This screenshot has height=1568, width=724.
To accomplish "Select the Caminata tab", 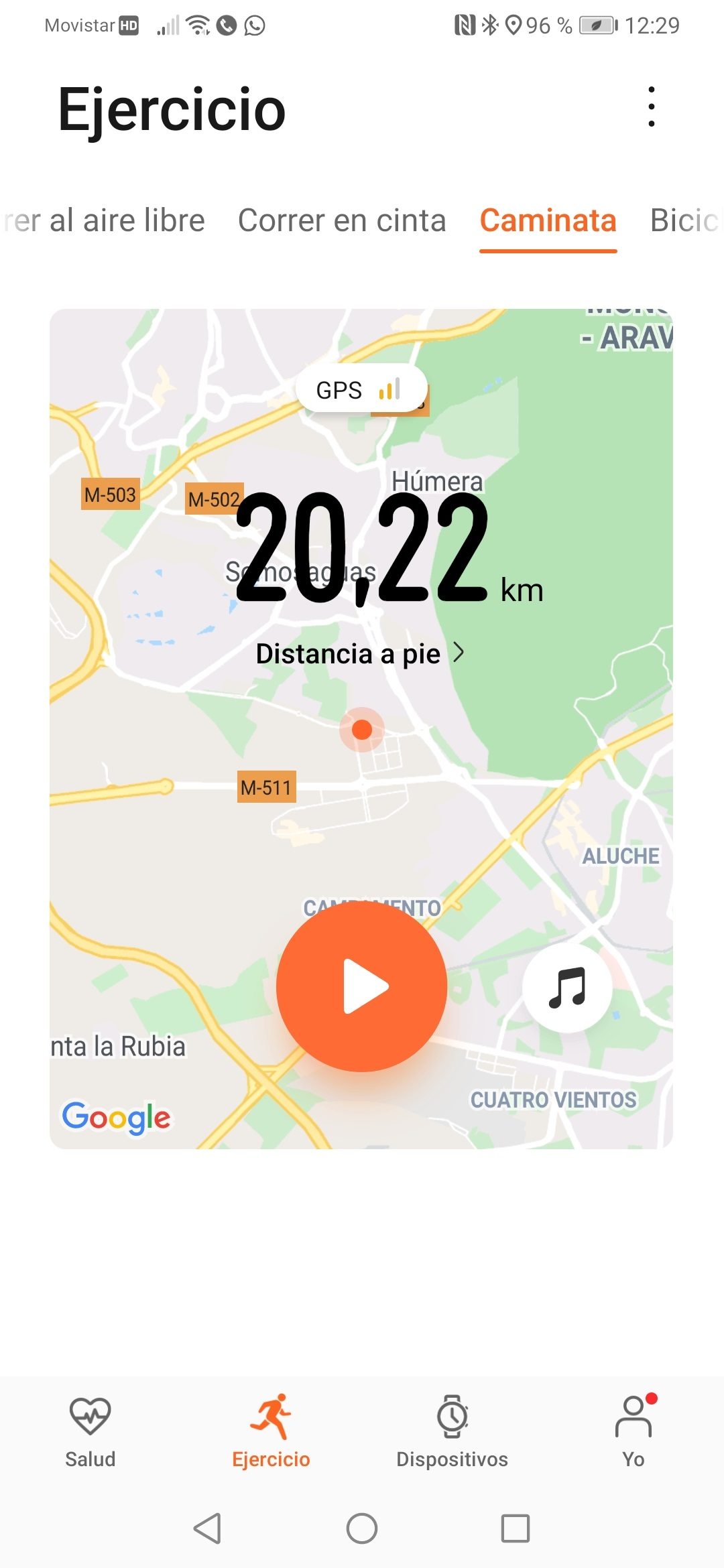I will pyautogui.click(x=548, y=221).
